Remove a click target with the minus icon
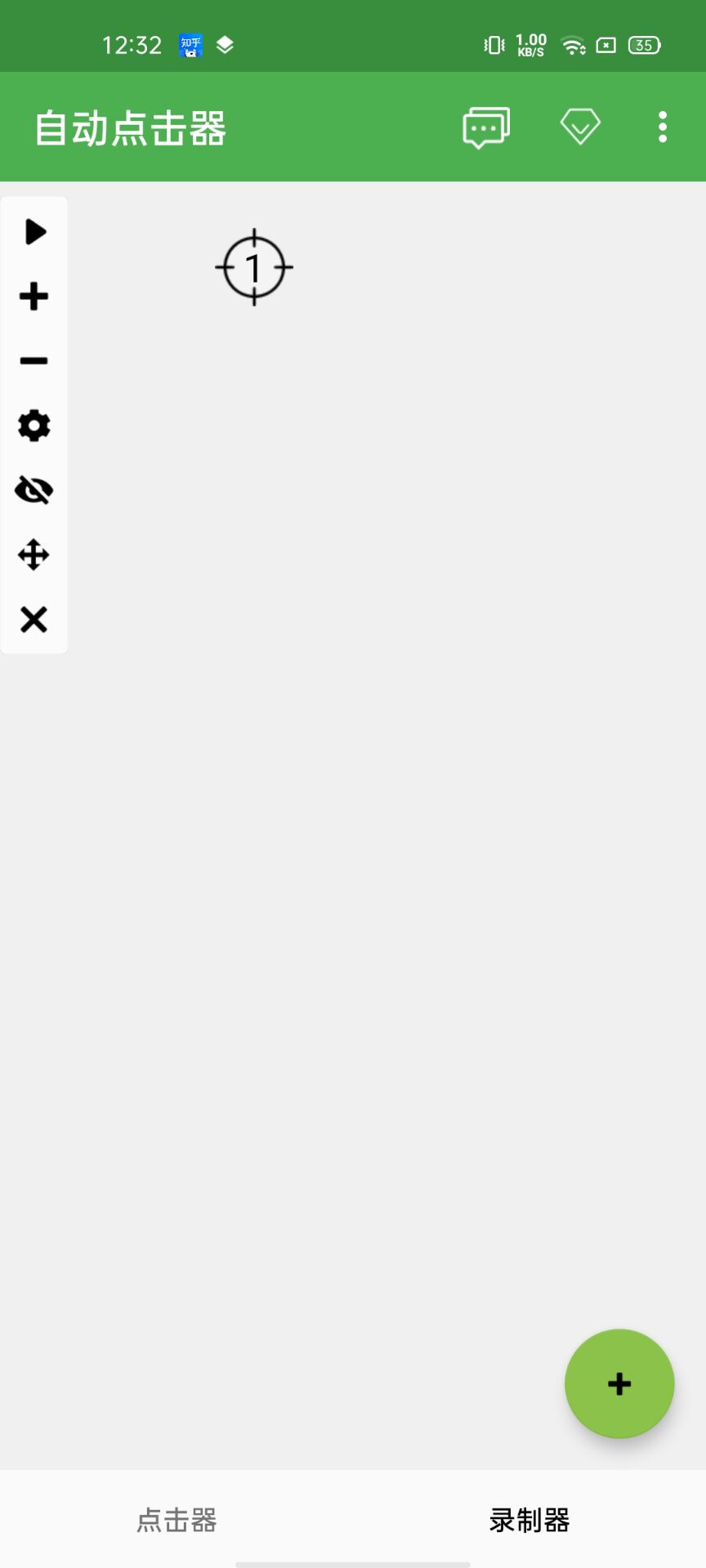Image resolution: width=706 pixels, height=1568 pixels. click(34, 360)
